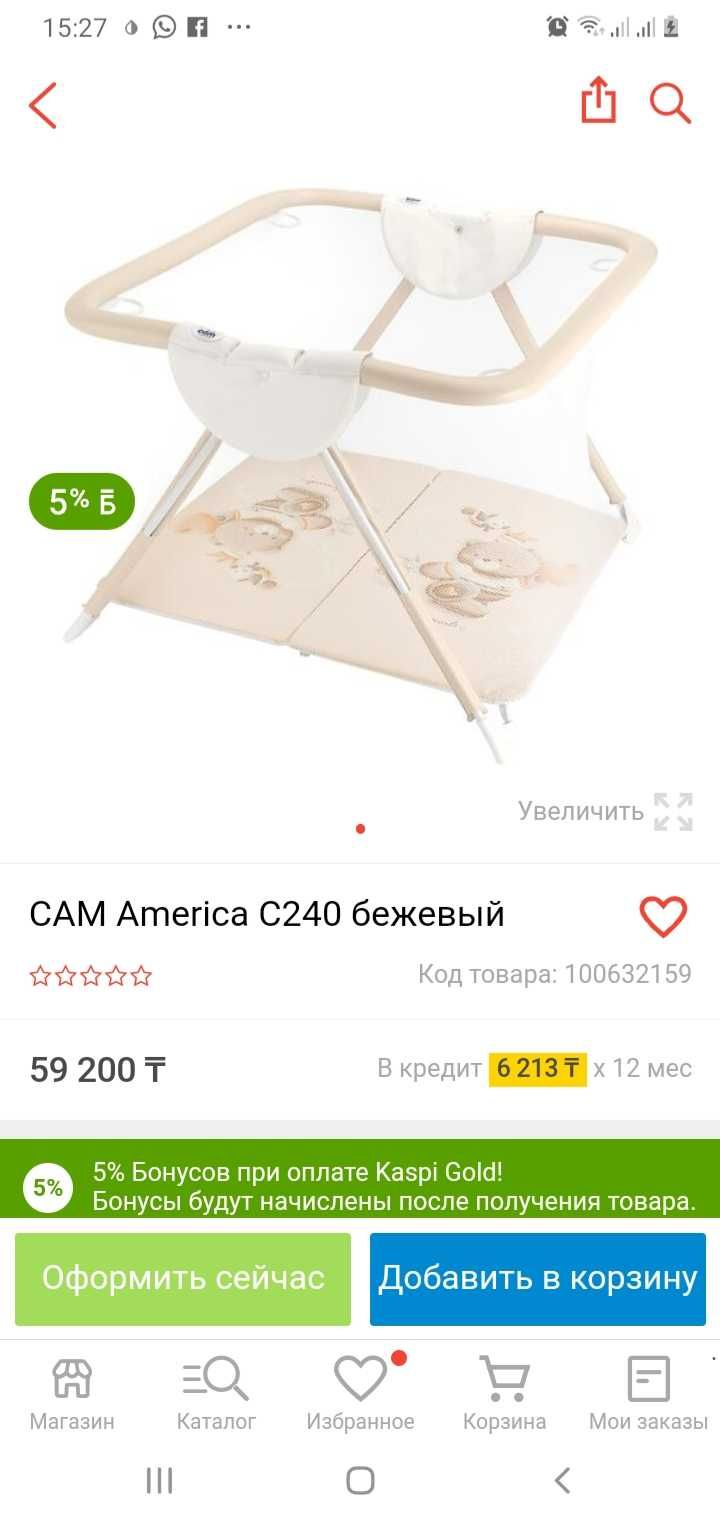Go back using the red arrow
This screenshot has height=1520, width=720.
[43, 106]
